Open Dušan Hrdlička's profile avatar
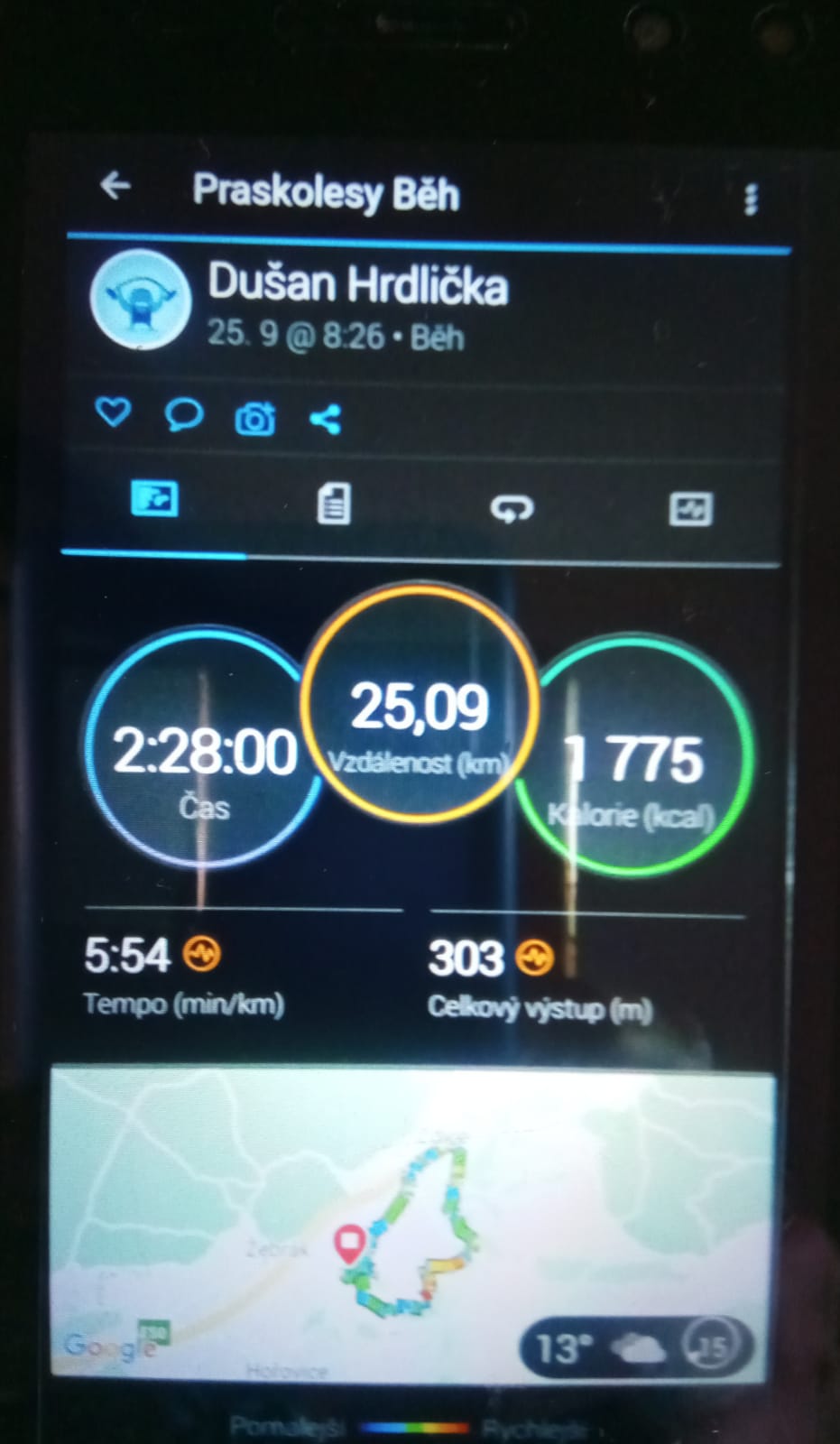The image size is (840, 1444). pos(140,301)
